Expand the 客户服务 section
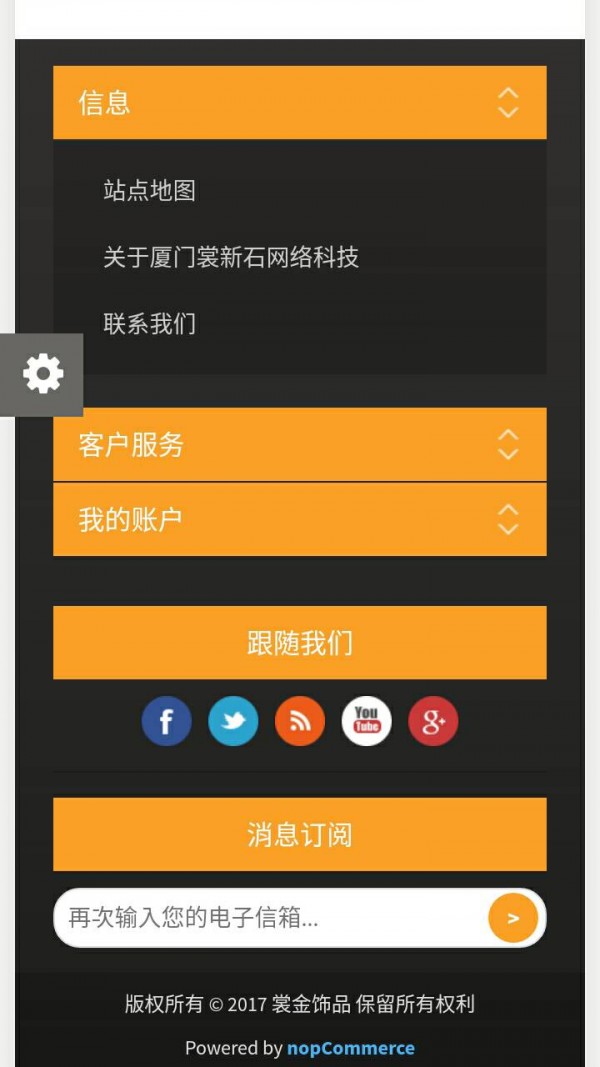Image resolution: width=600 pixels, height=1067 pixels. point(299,444)
